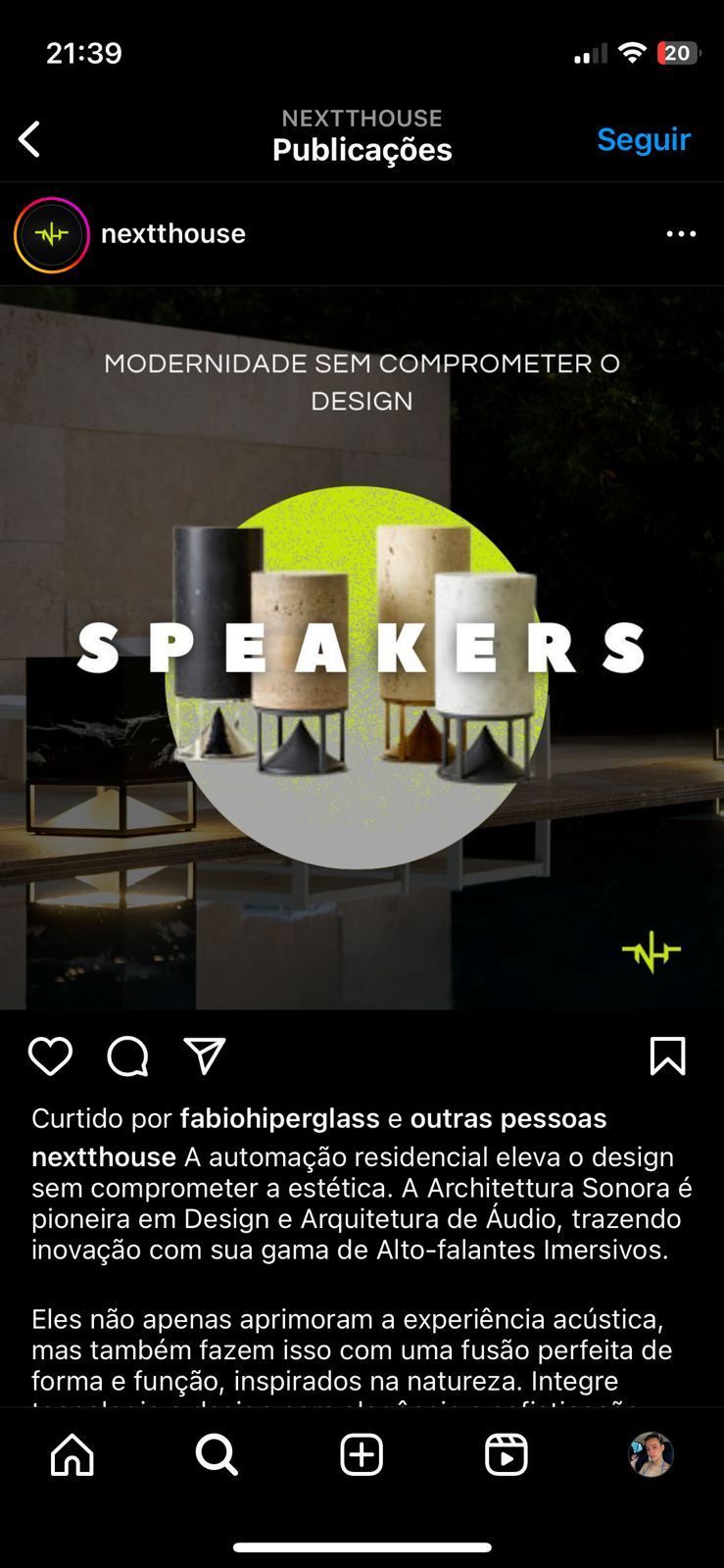Like the Speakers post with the heart
The image size is (724, 1568).
tap(50, 1056)
